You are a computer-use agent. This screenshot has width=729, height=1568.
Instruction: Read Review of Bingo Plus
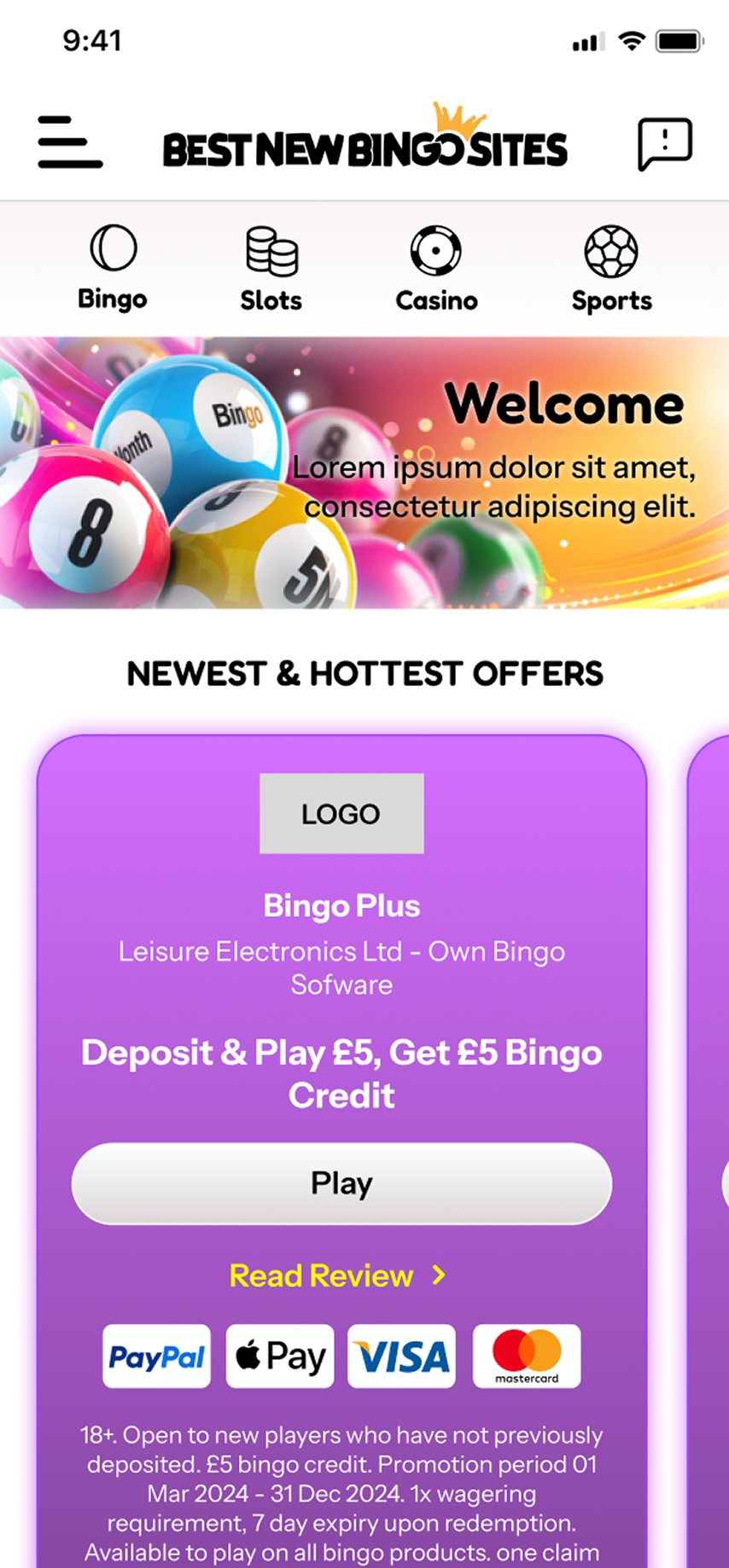click(x=337, y=1275)
